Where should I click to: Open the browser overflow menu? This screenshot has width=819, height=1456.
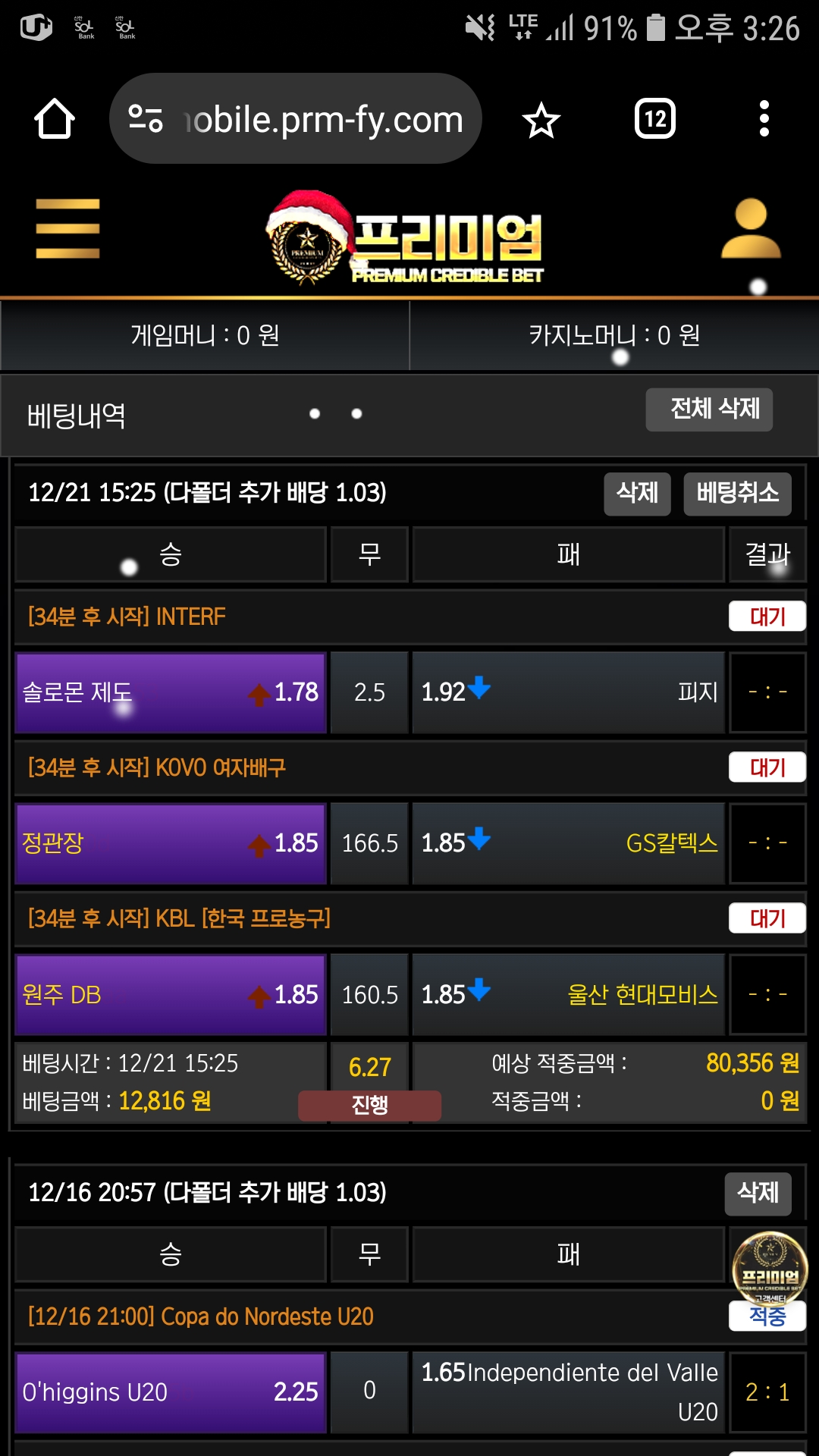pyautogui.click(x=764, y=119)
